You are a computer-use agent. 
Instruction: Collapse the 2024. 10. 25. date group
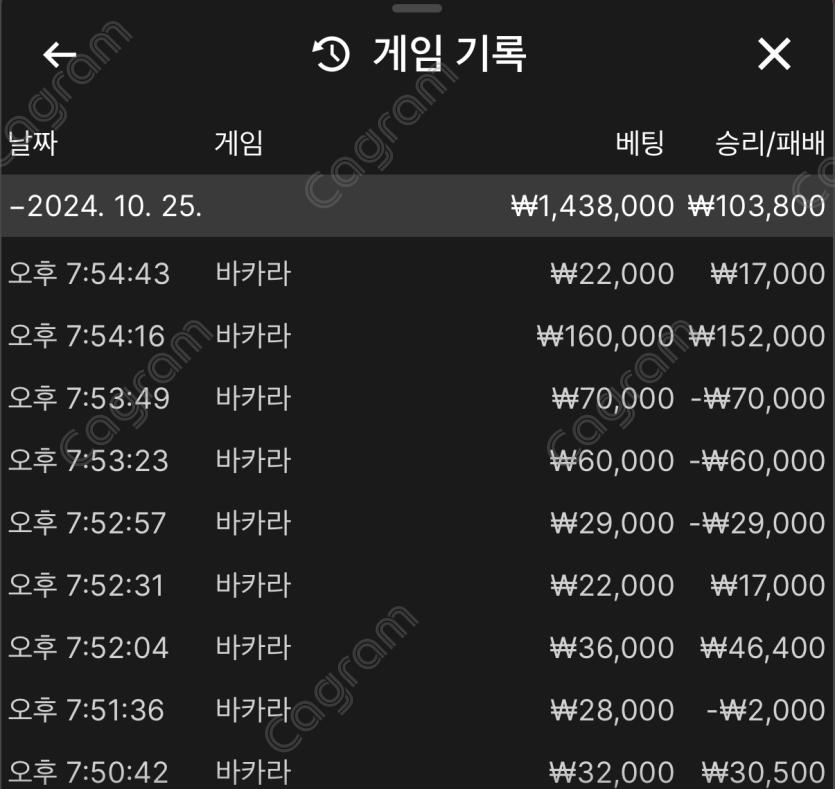pyautogui.click(x=106, y=207)
